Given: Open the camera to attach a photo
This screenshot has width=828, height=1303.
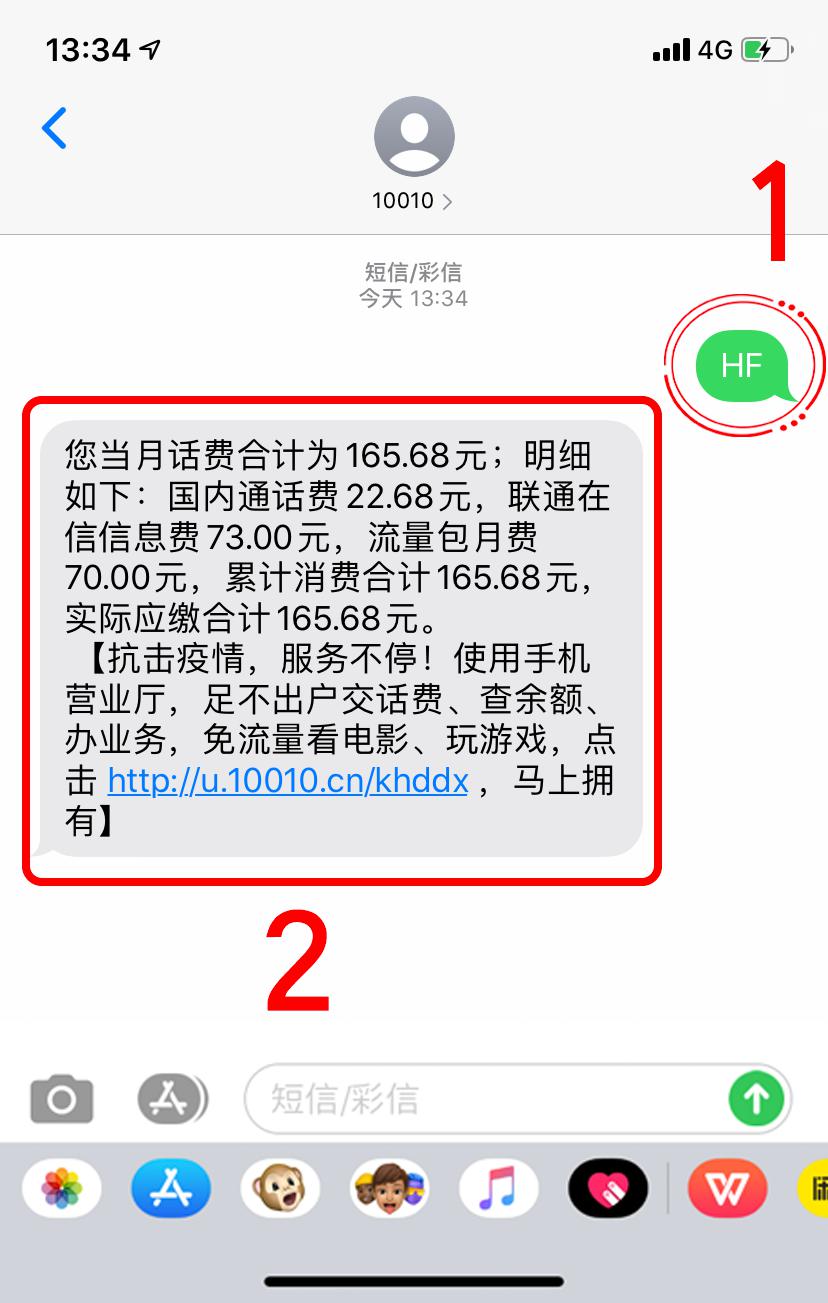Looking at the screenshot, I should [62, 1099].
